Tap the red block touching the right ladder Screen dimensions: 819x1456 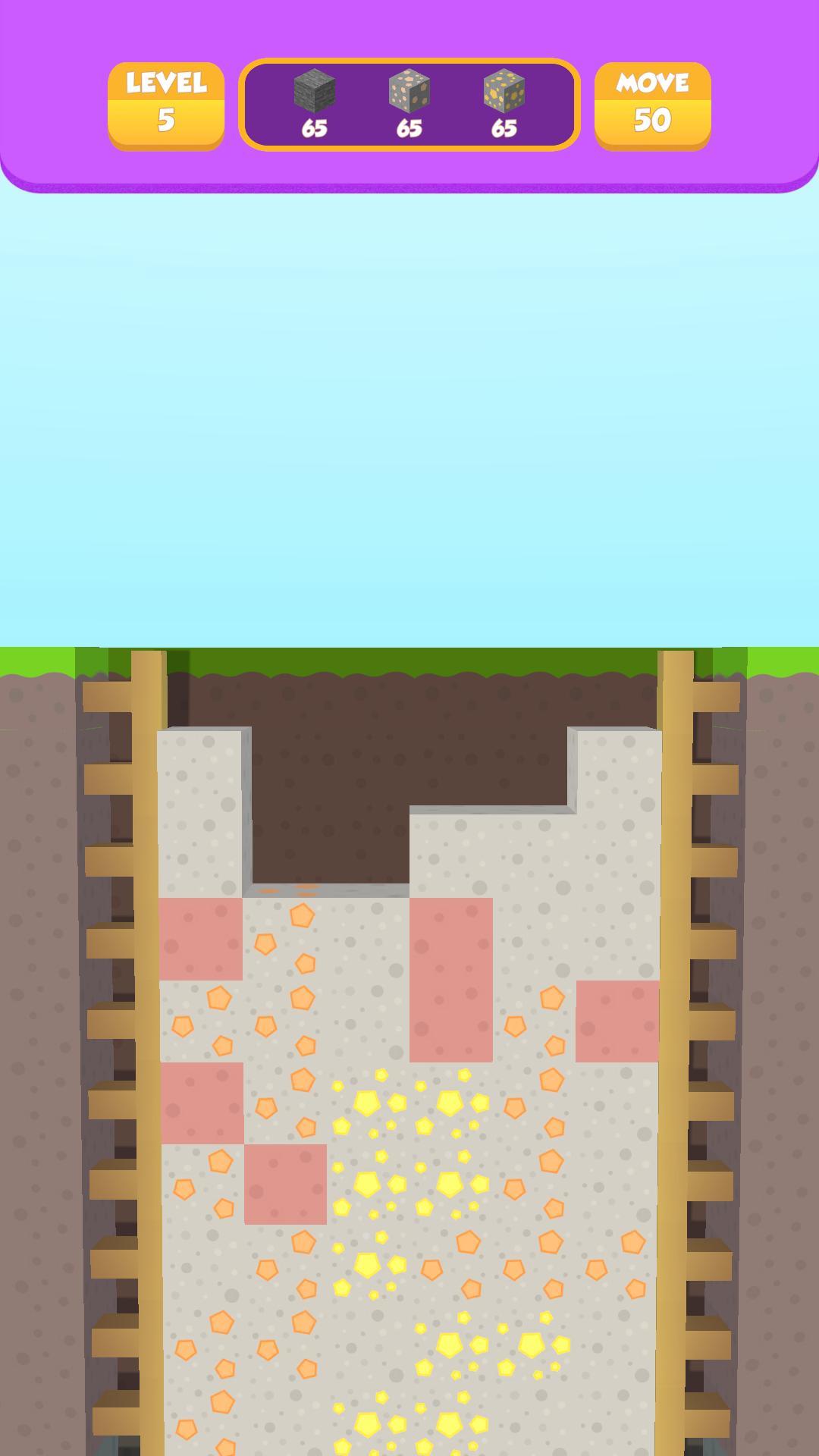tap(617, 1021)
